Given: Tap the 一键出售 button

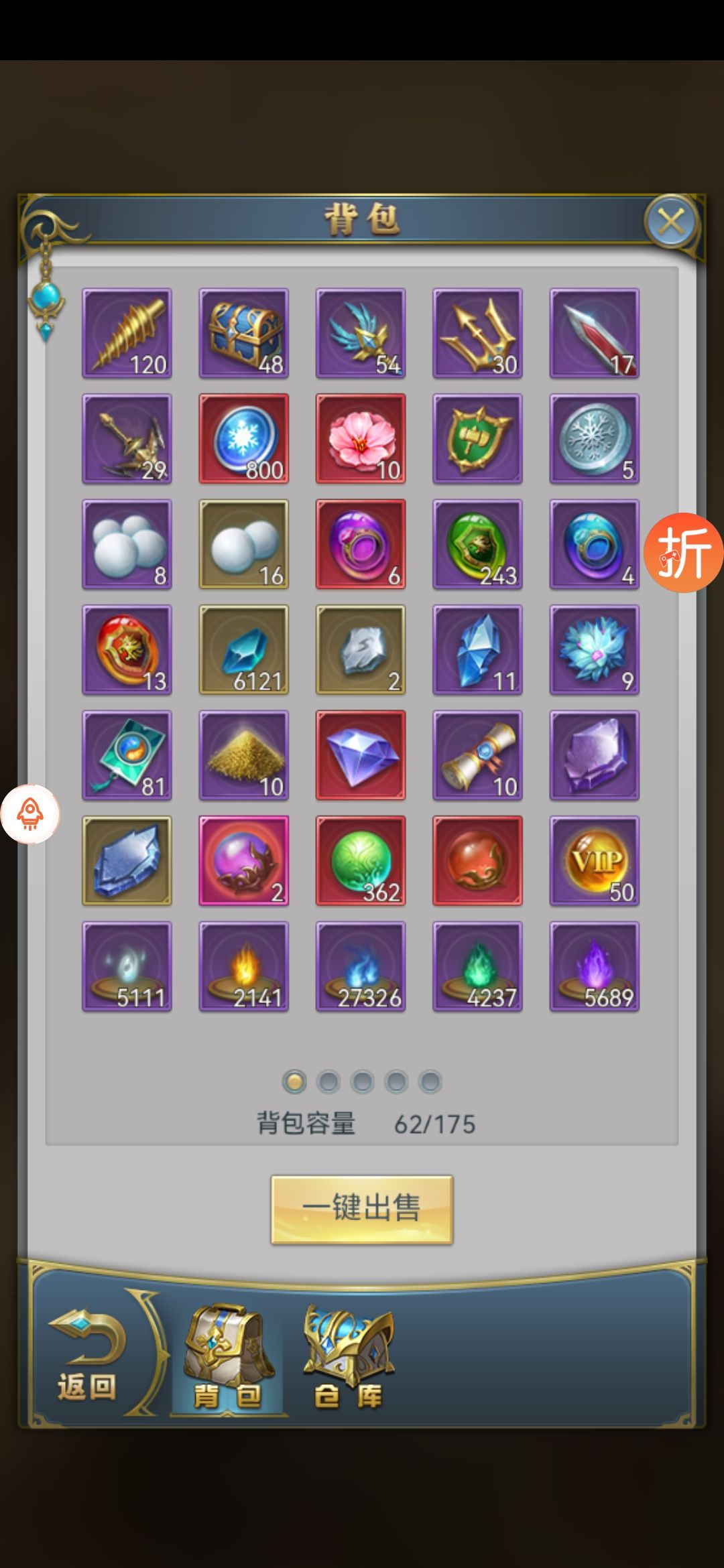Looking at the screenshot, I should [x=362, y=1209].
